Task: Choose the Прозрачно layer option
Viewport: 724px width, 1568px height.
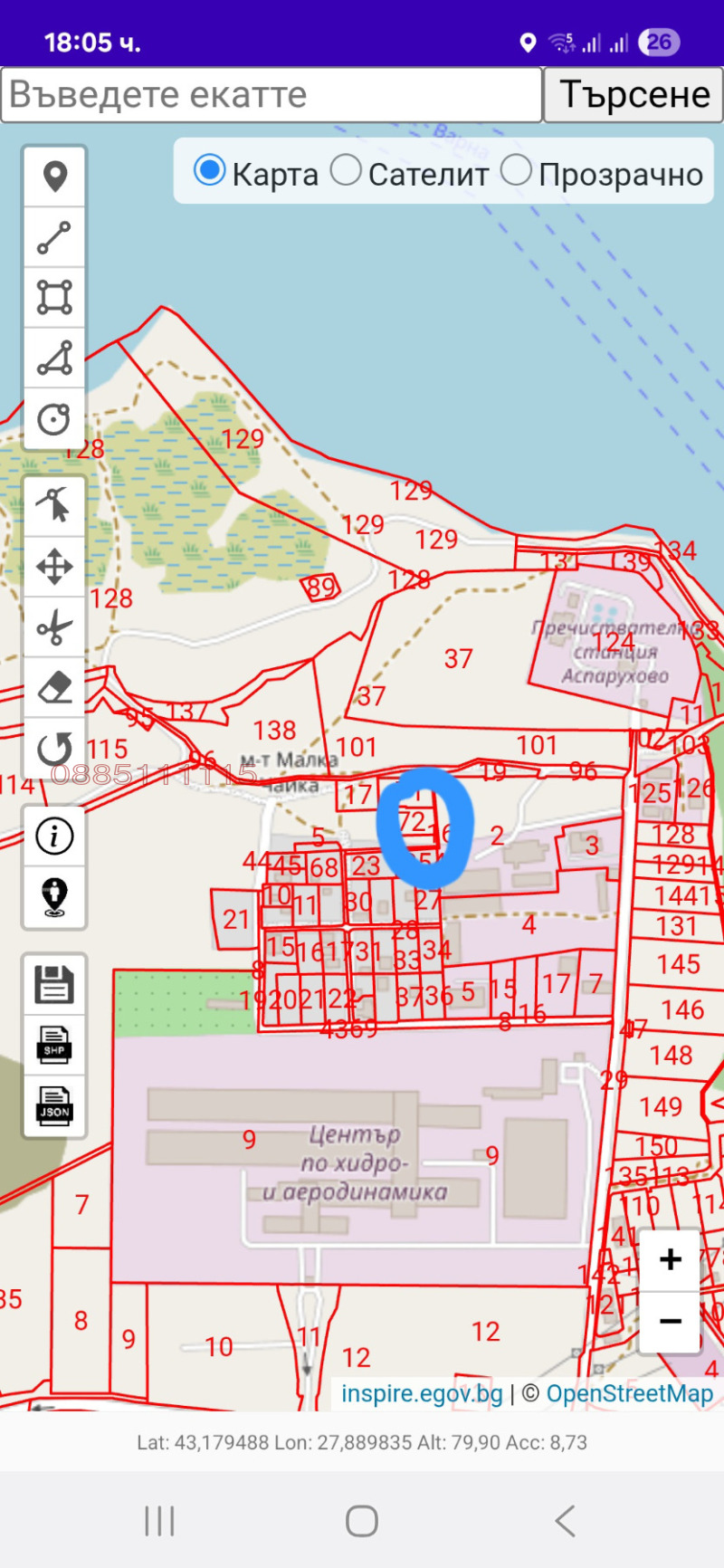Action: [516, 170]
